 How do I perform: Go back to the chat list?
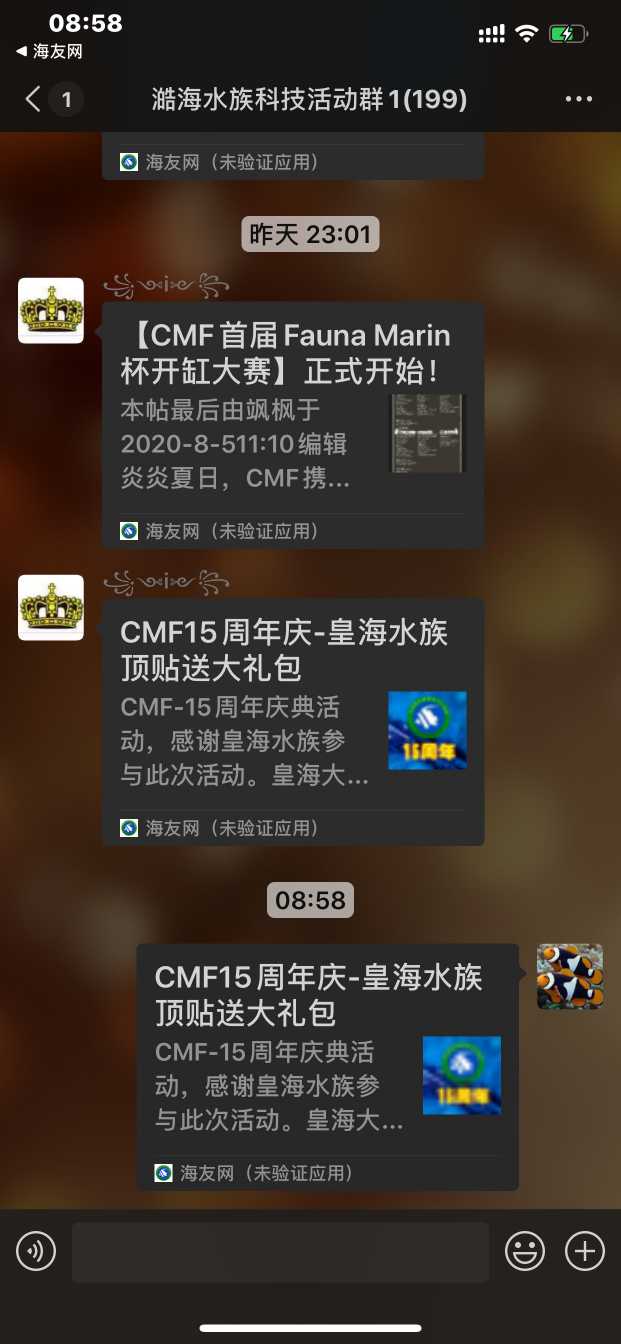pyautogui.click(x=34, y=99)
